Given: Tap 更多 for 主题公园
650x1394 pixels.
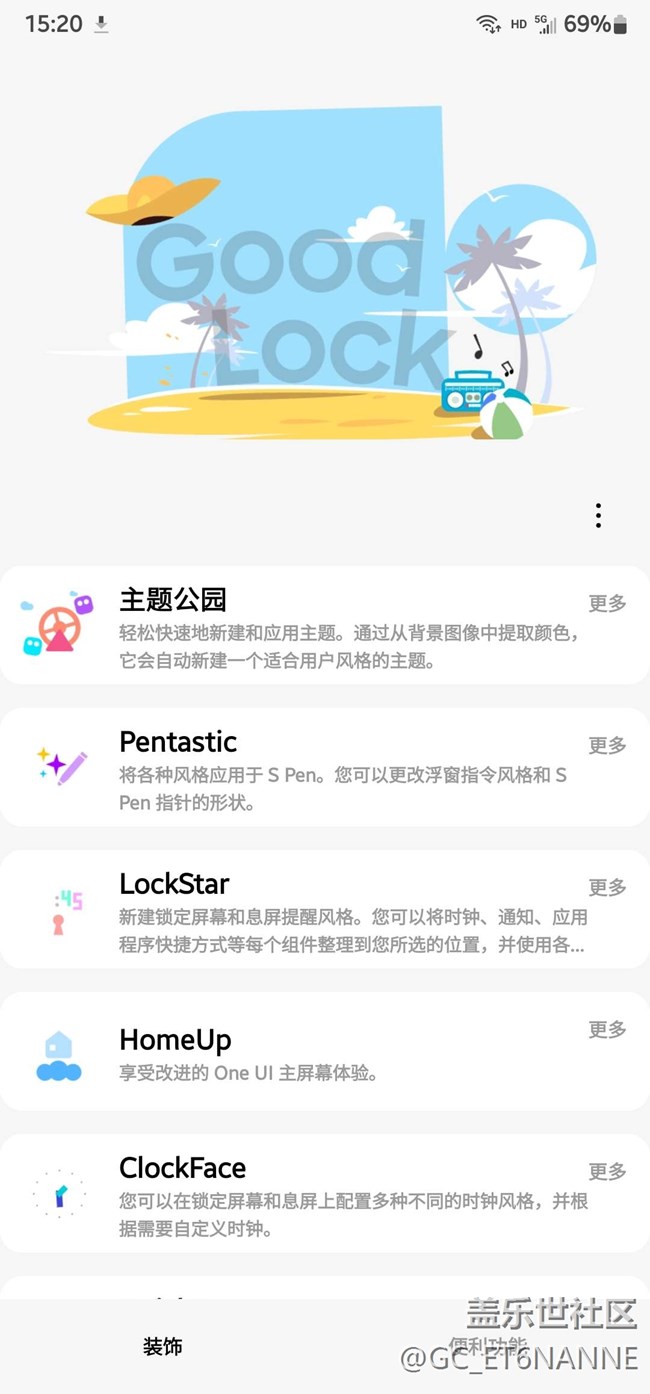Looking at the screenshot, I should point(607,603).
